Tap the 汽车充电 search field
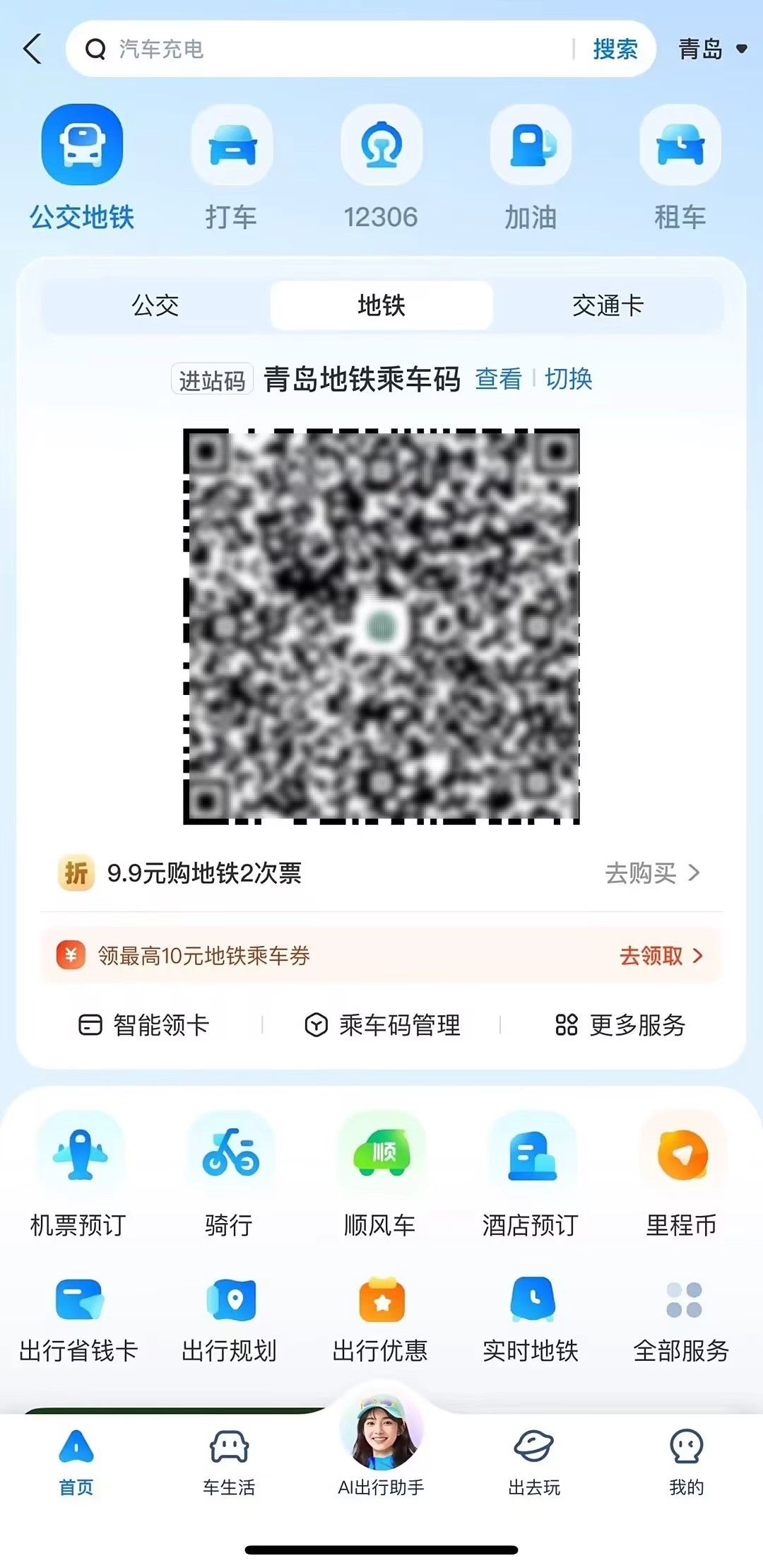 [325, 49]
